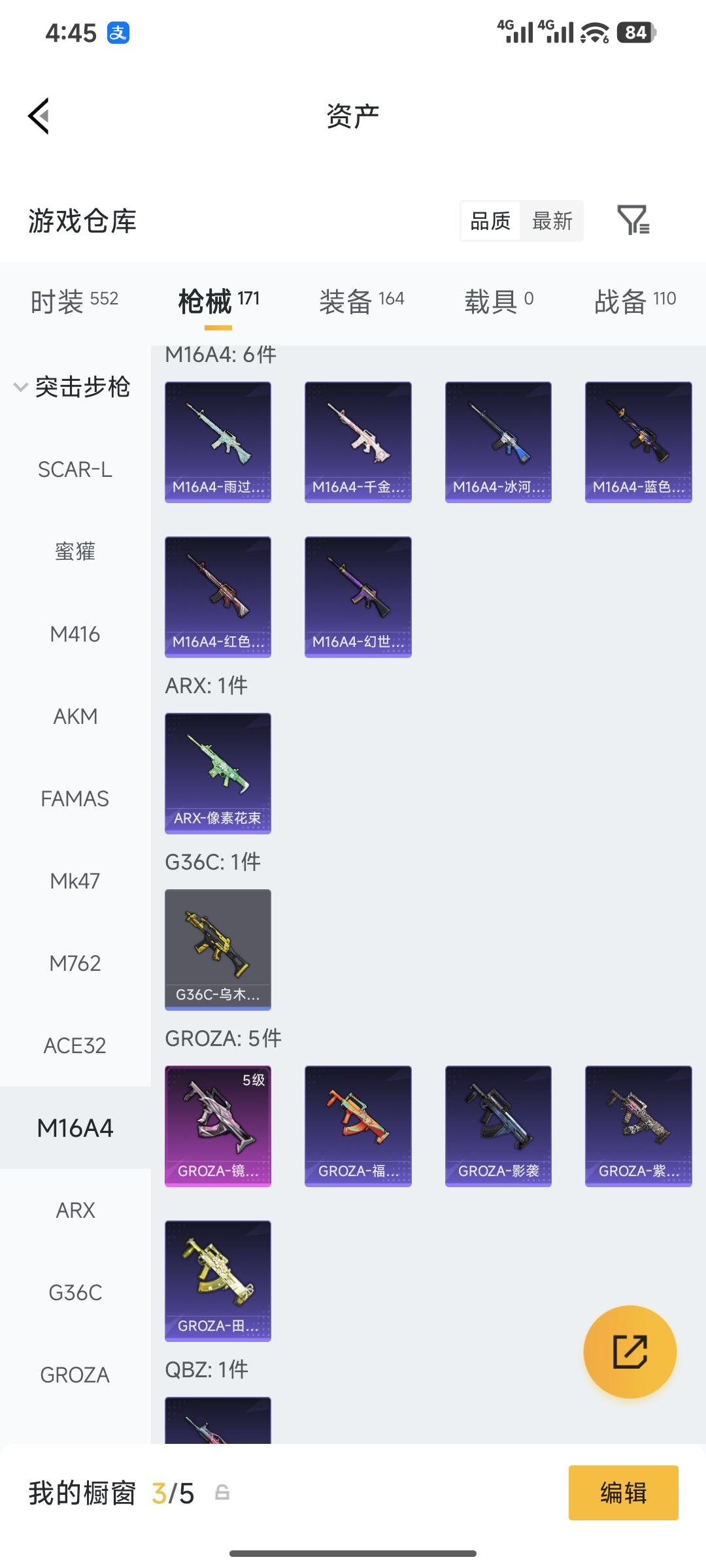The image size is (706, 1568).
Task: Open the G36C-乌木 skin
Action: coord(218,949)
